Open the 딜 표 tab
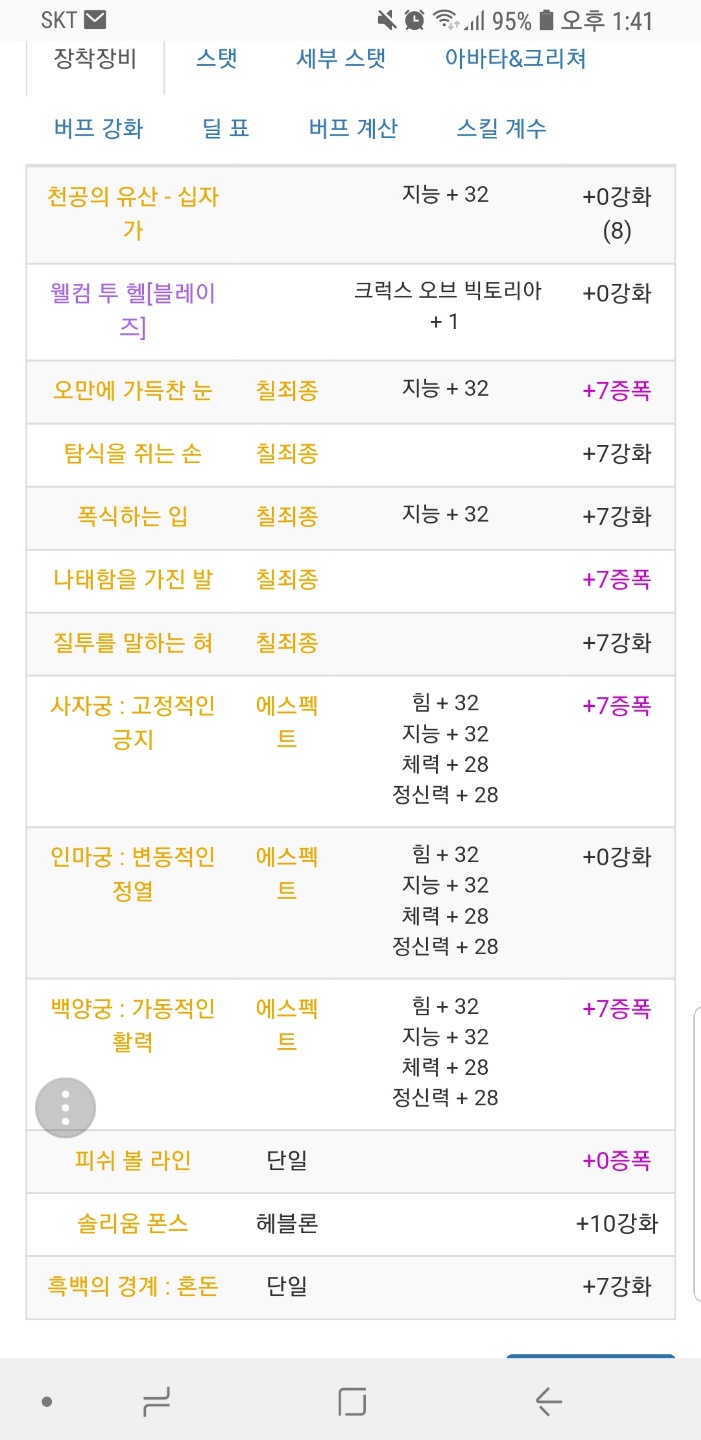 tap(225, 128)
